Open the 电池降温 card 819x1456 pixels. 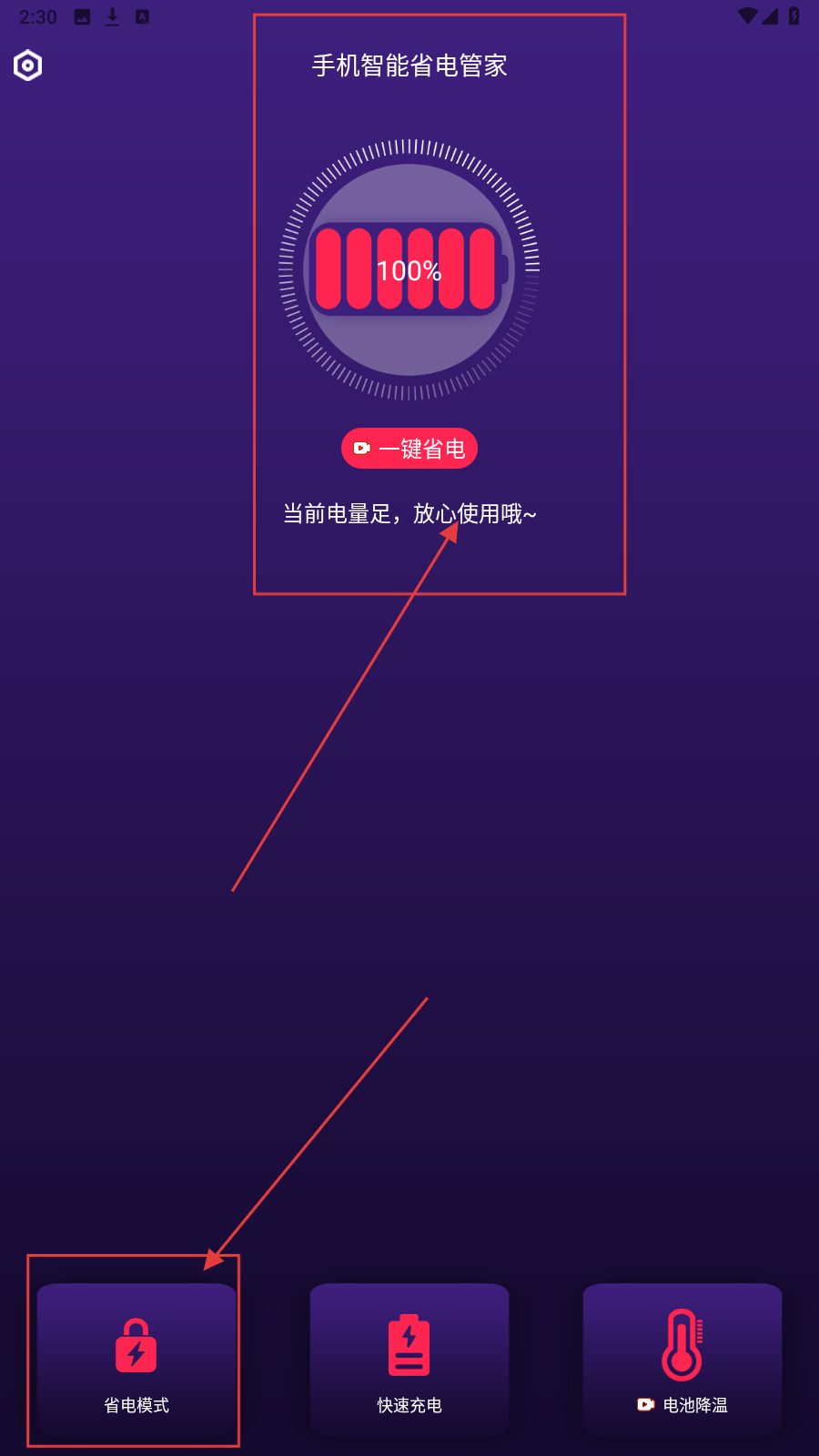[x=682, y=1360]
